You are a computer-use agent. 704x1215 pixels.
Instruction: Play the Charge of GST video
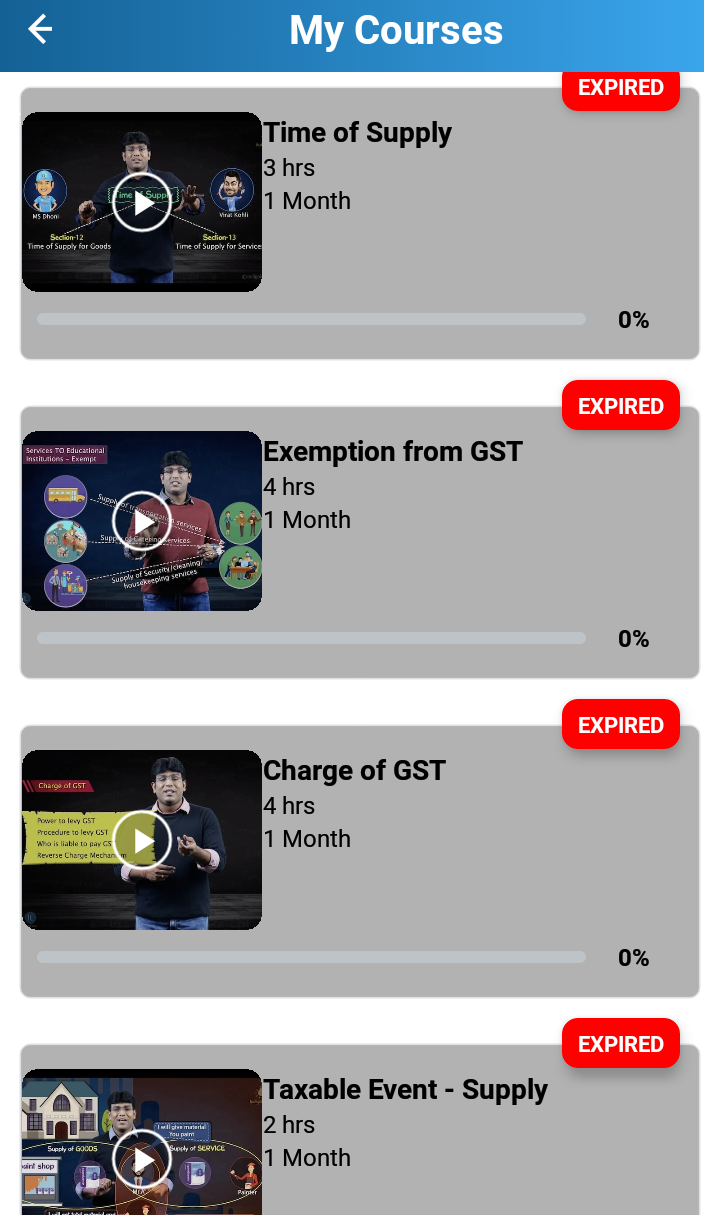142,840
